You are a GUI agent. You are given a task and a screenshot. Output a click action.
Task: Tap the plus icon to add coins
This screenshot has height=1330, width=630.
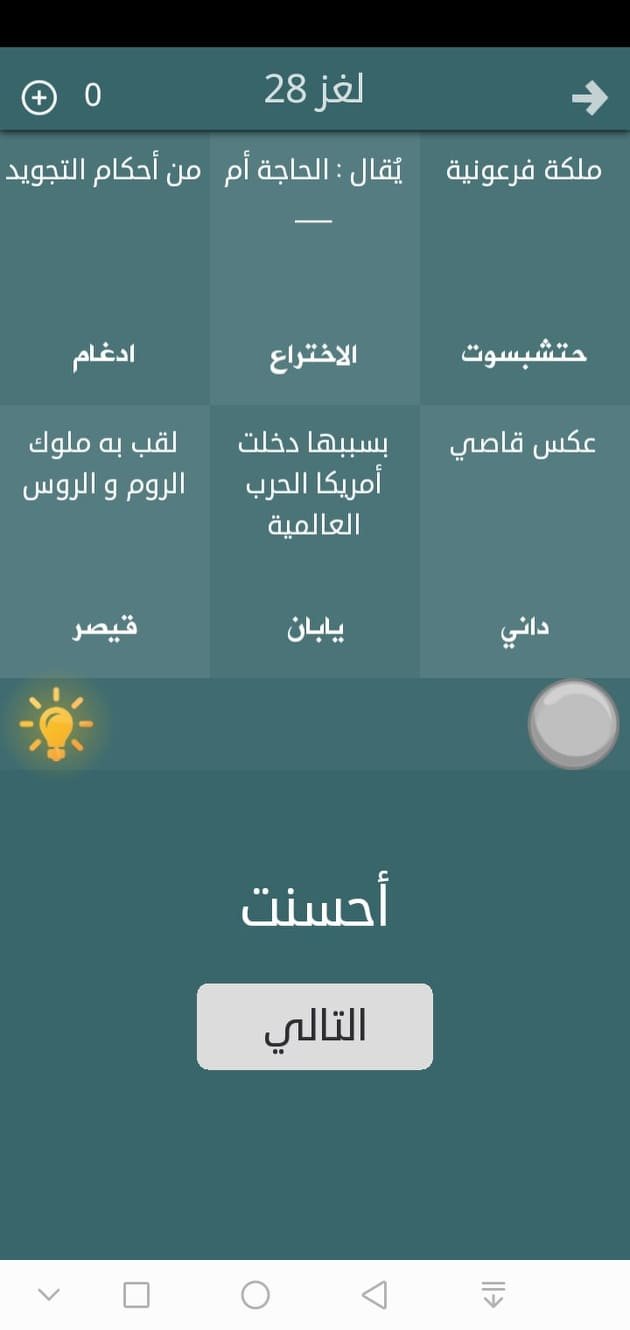39,98
